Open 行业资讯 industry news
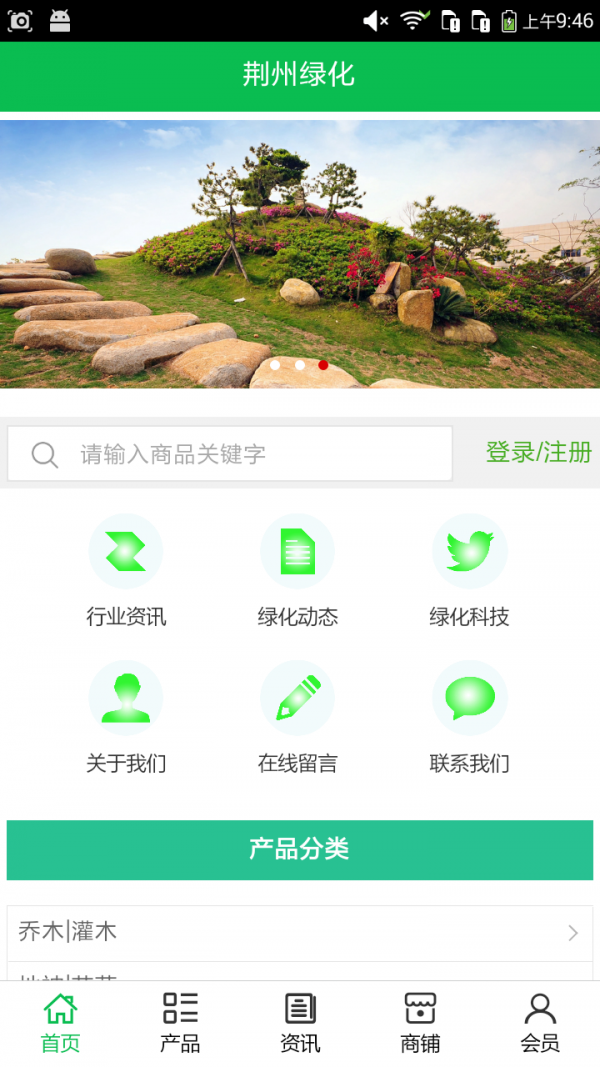Image resolution: width=600 pixels, height=1067 pixels. 126,571
